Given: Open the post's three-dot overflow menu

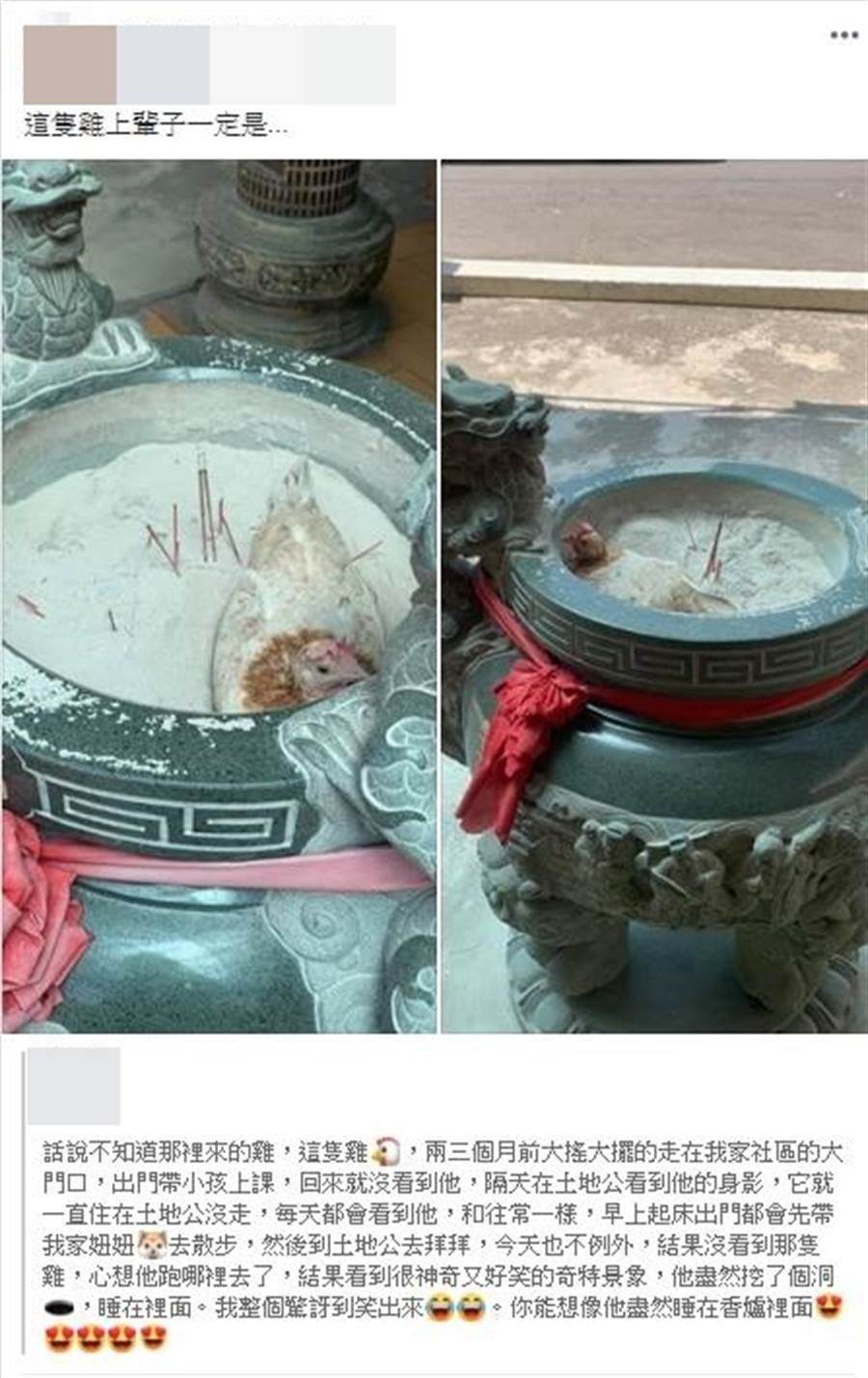Looking at the screenshot, I should tap(843, 35).
